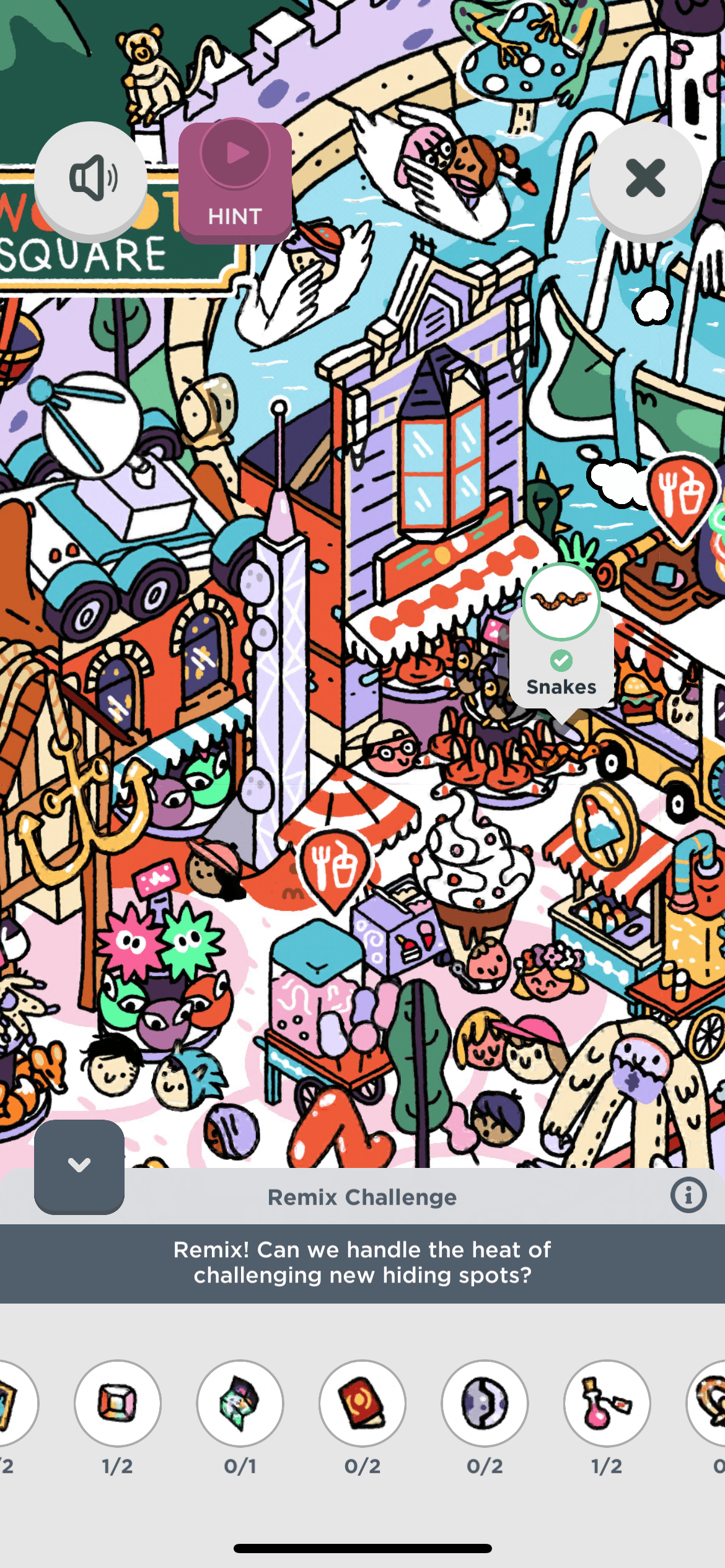The height and width of the screenshot is (1568, 725).
Task: Open the Remix Challenge info icon
Action: point(688,1195)
